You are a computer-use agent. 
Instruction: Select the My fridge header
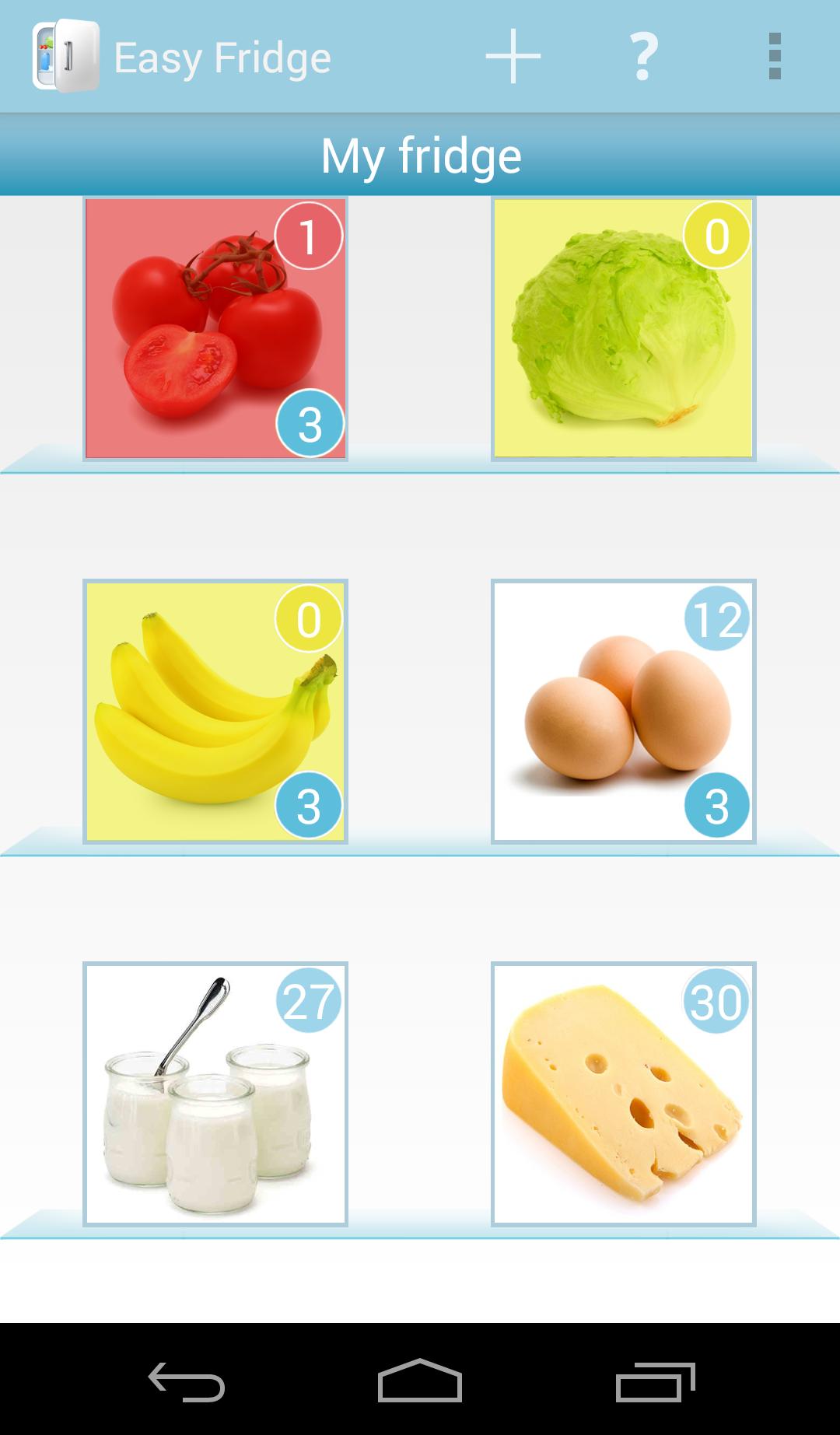coord(420,154)
